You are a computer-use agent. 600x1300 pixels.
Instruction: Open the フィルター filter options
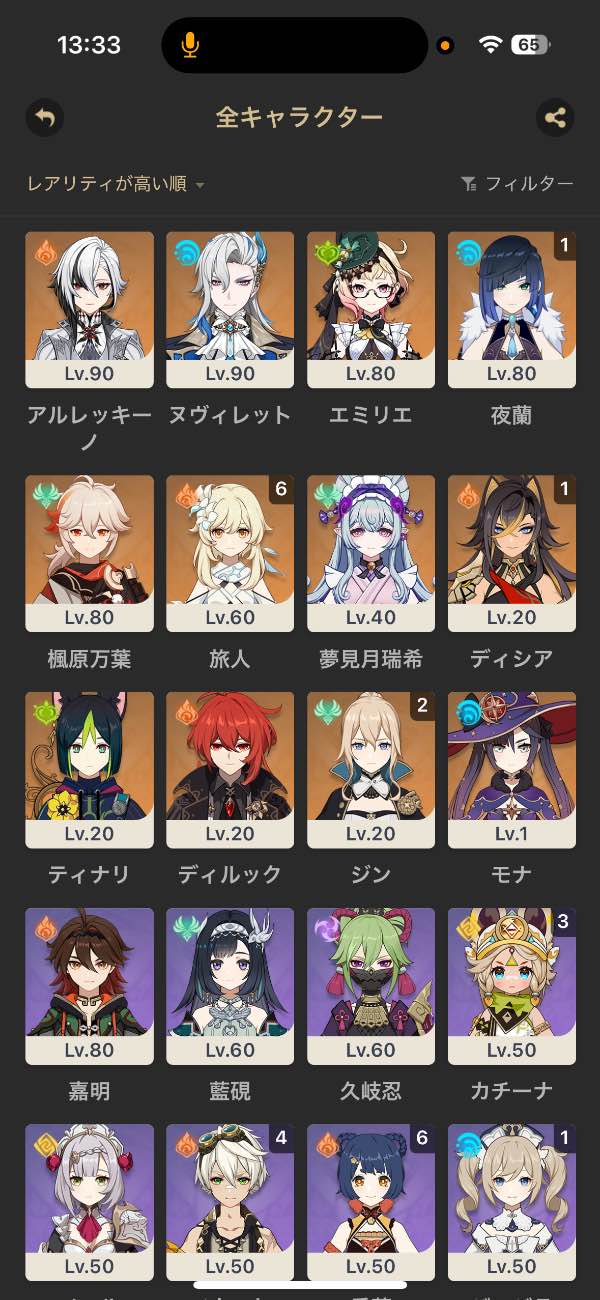point(517,184)
